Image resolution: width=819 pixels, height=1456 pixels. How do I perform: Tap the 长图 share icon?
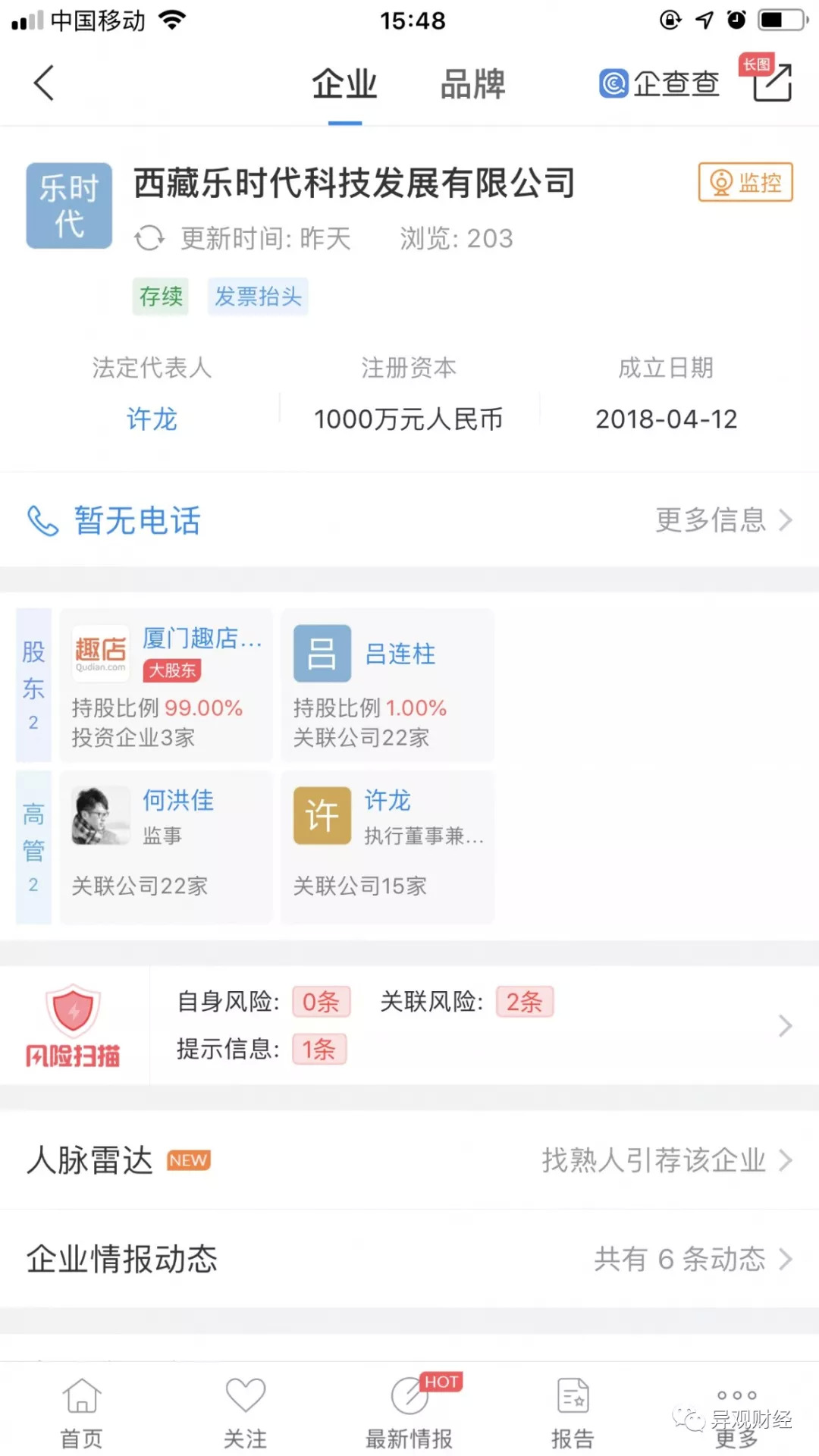tap(771, 81)
